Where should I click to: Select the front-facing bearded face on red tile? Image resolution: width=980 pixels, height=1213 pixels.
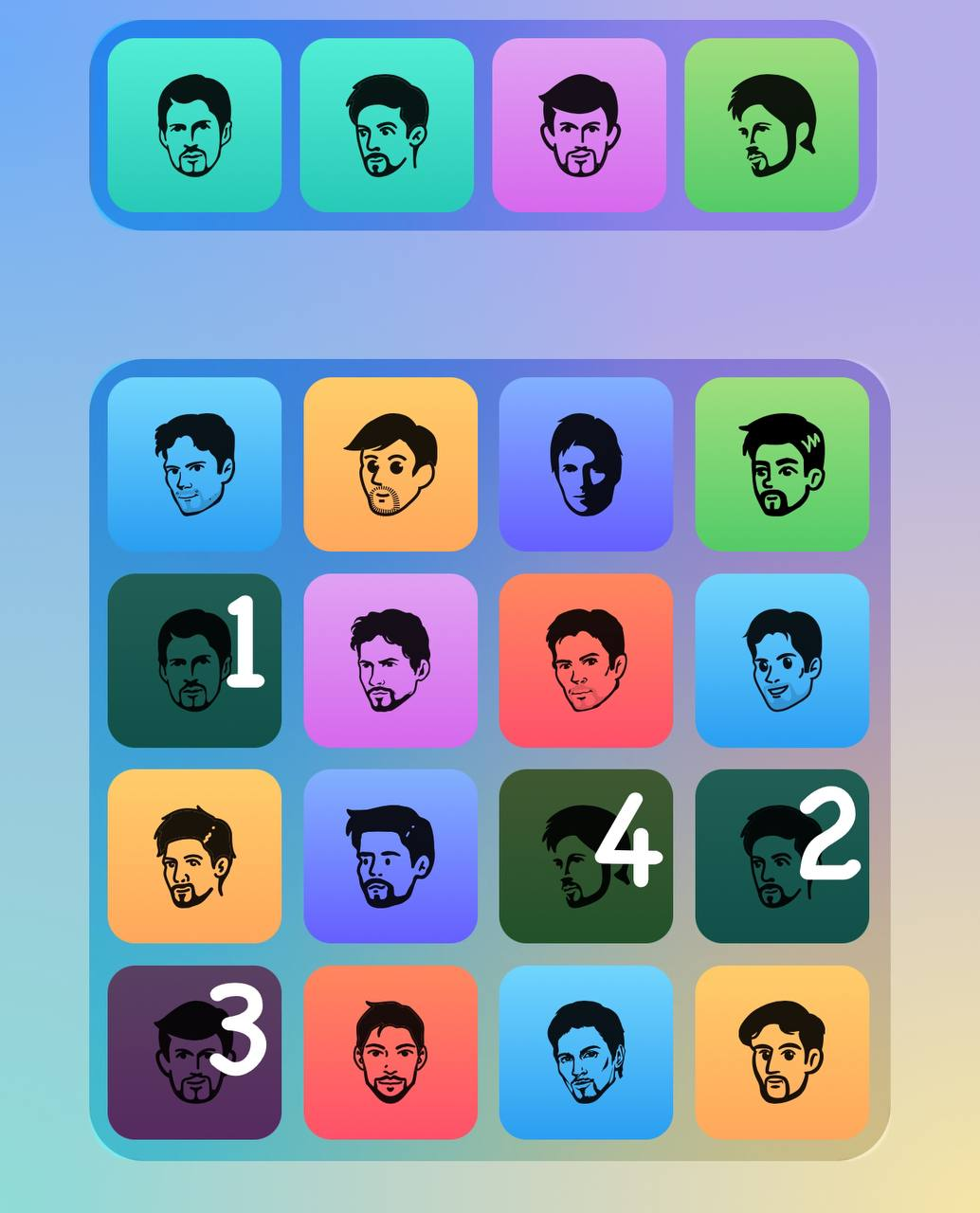click(x=390, y=1052)
